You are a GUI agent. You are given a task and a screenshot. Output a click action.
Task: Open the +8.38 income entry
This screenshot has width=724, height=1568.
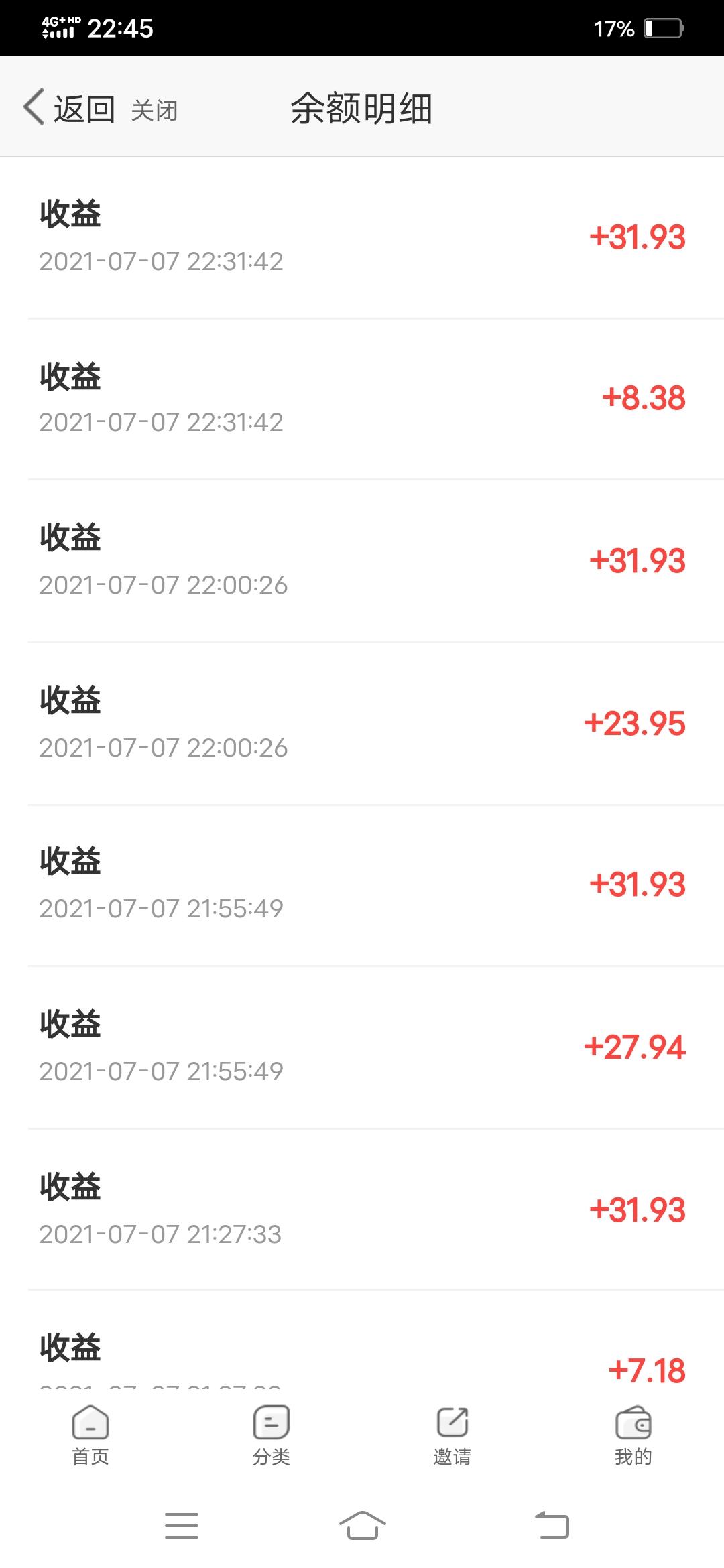tap(362, 399)
